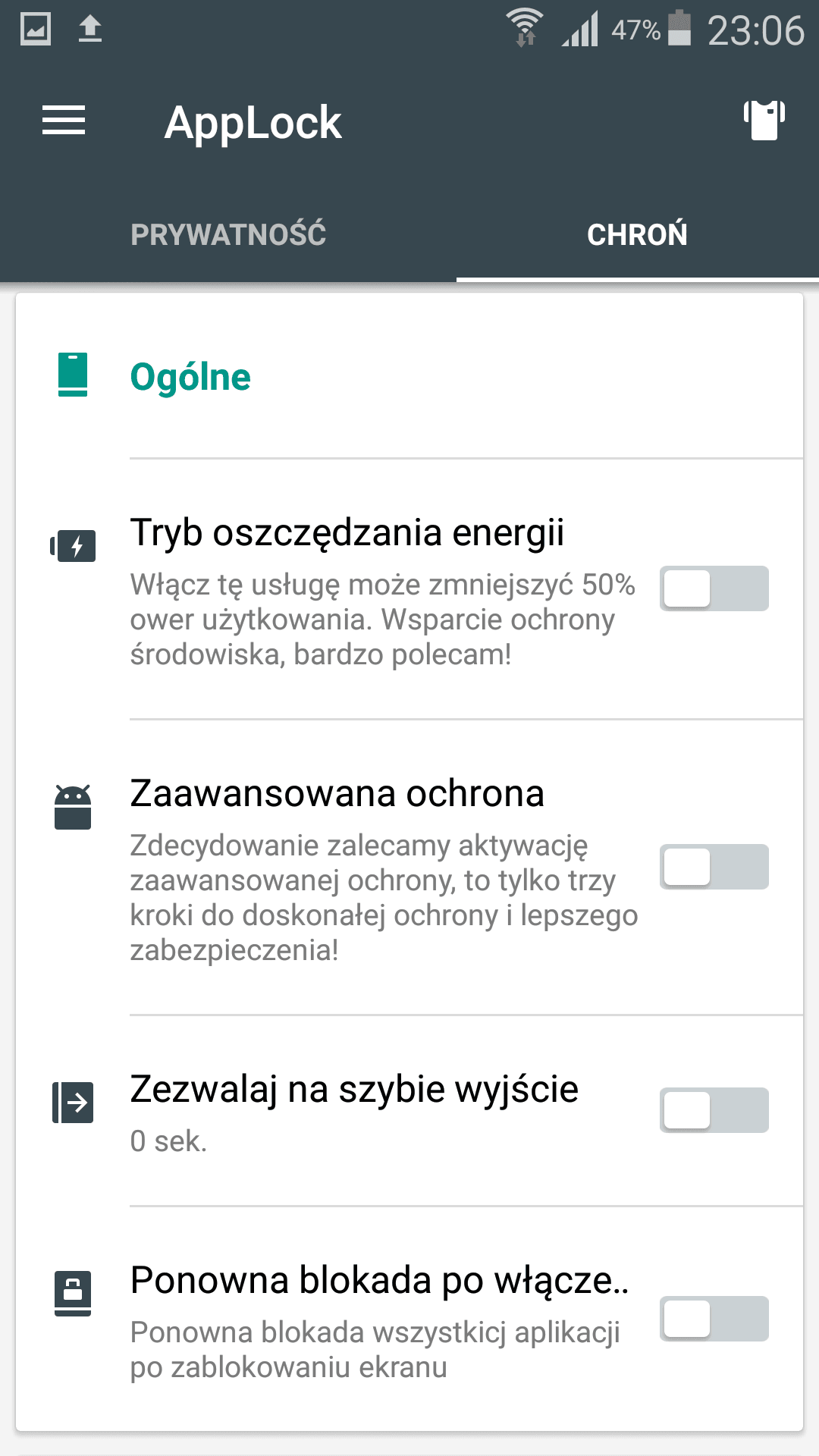Image resolution: width=819 pixels, height=1456 pixels.
Task: Open the theme shirt icon
Action: point(764,121)
